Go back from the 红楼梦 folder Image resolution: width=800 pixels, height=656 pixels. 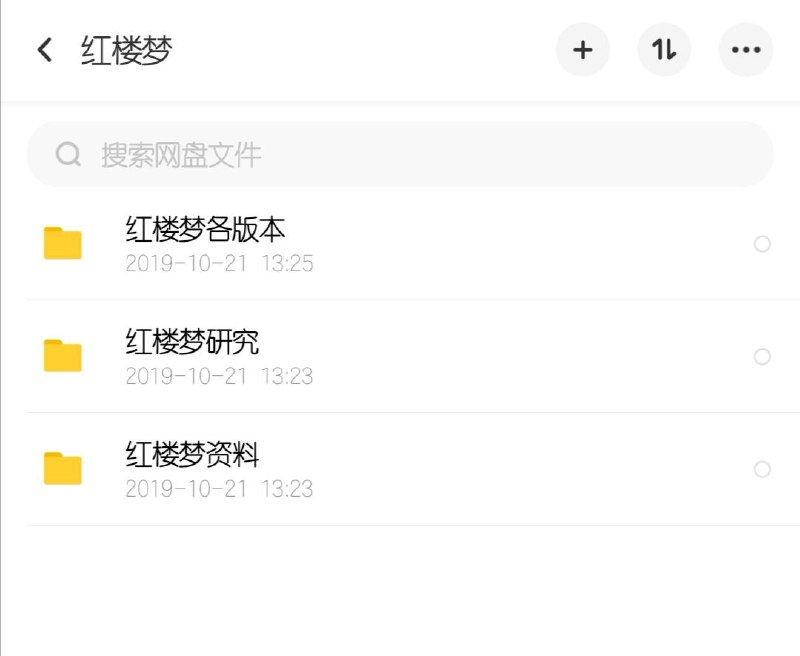pos(44,50)
